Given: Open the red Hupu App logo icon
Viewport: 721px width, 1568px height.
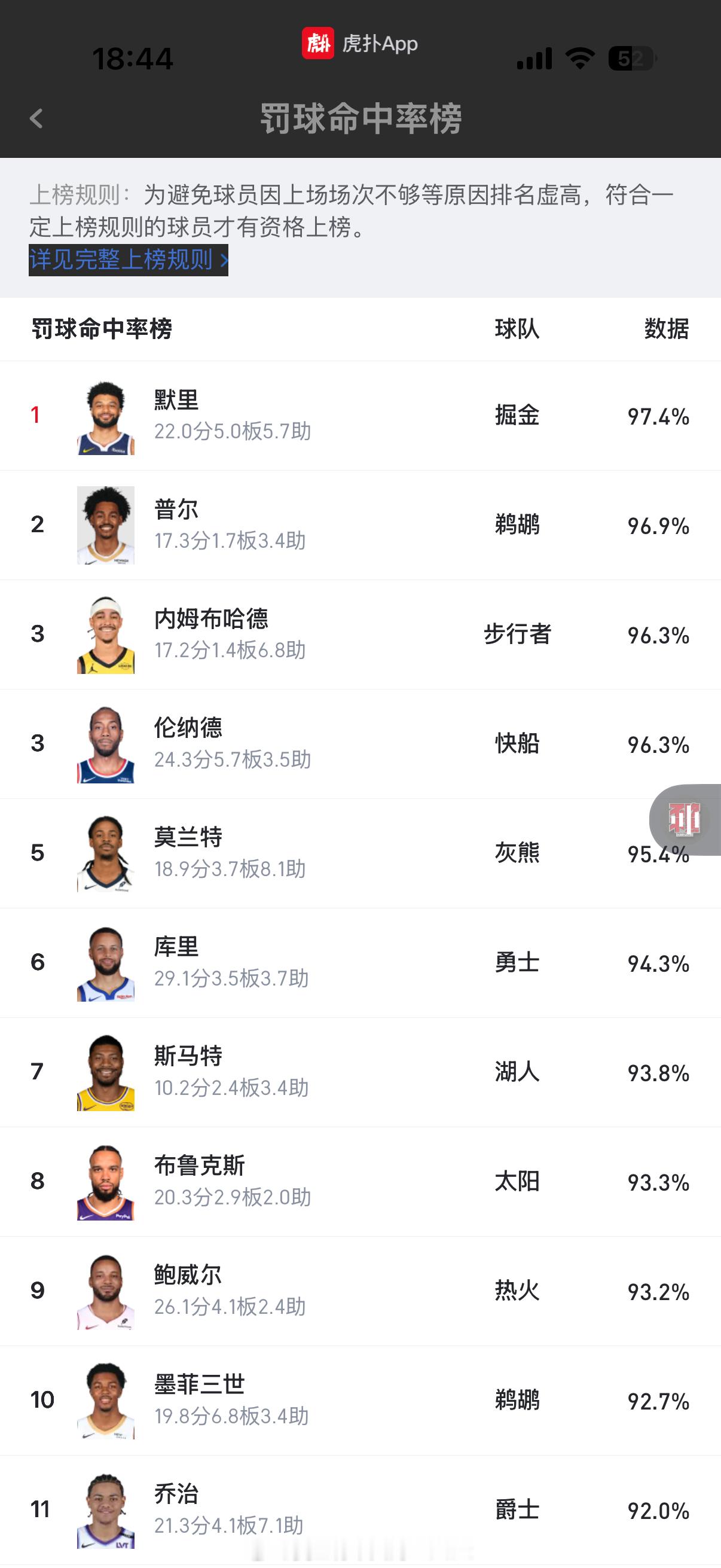Looking at the screenshot, I should pos(318,44).
